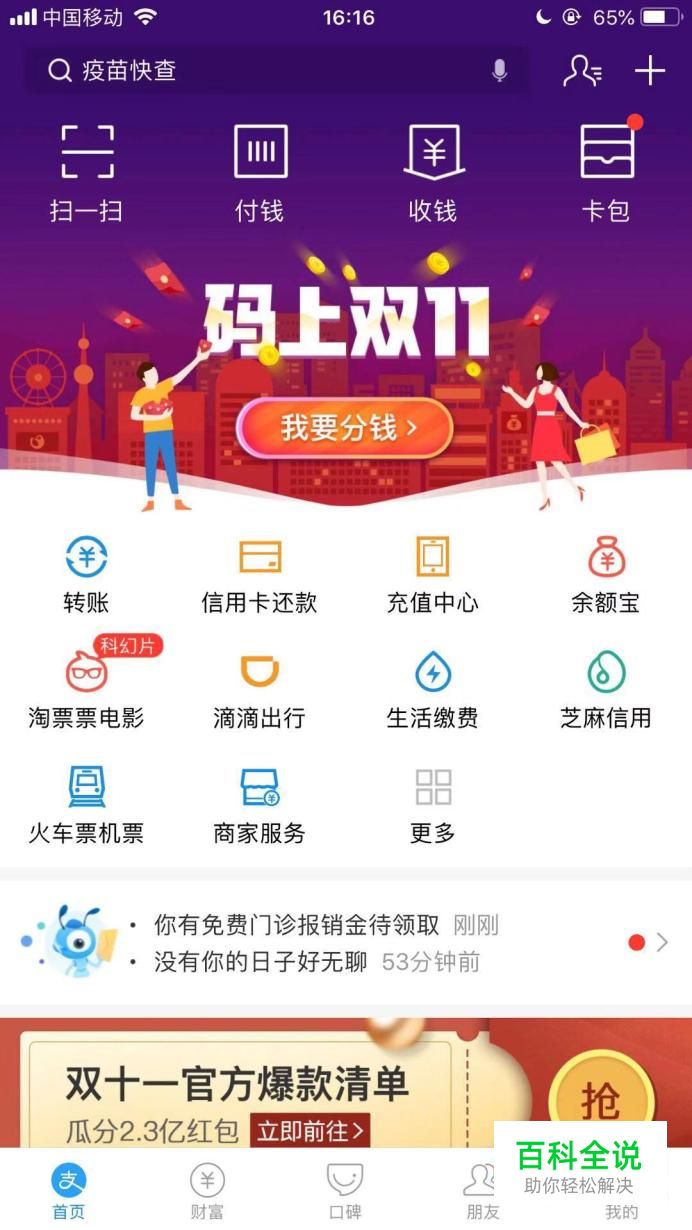Tap the microphone voice search icon
692x1230 pixels.
[499, 71]
